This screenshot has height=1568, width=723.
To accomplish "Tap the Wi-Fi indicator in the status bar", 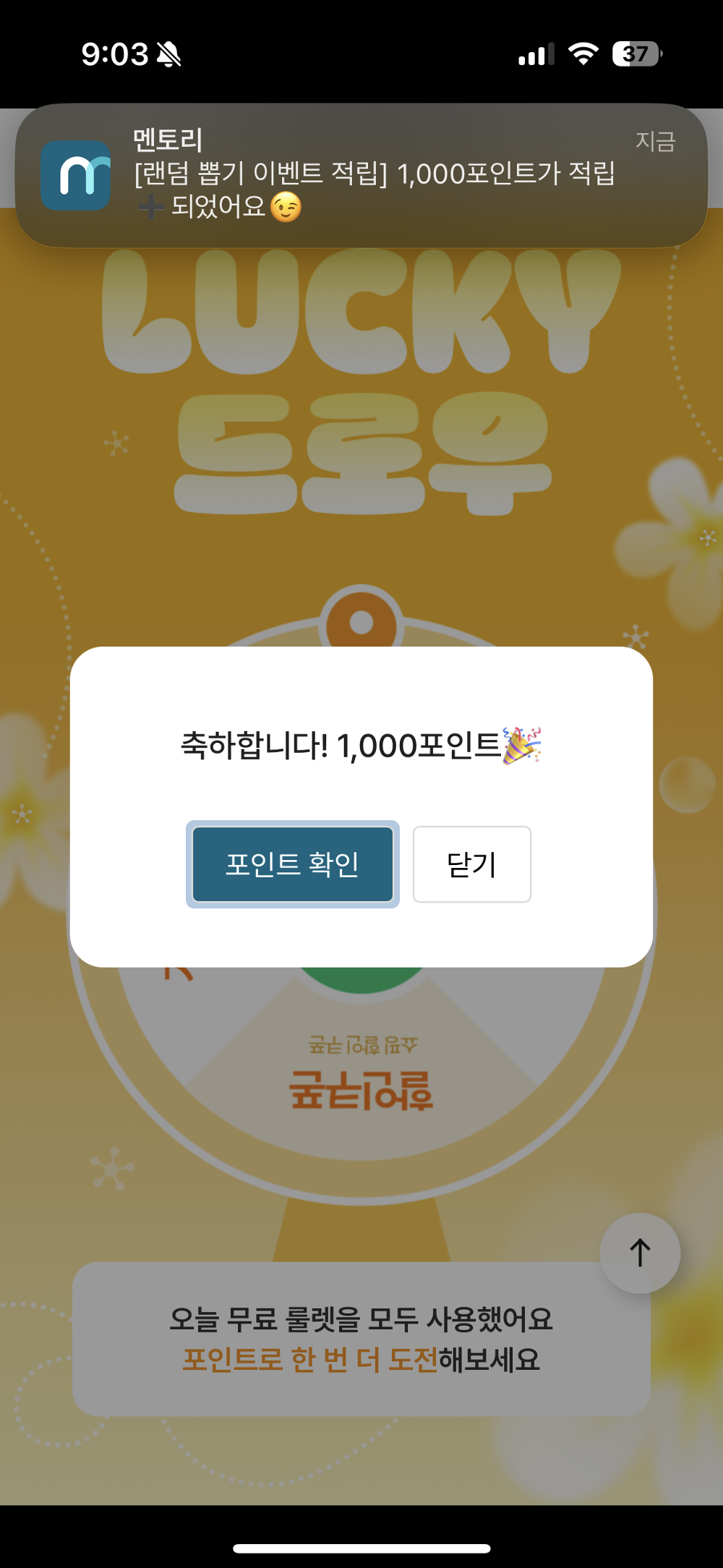I will pos(583,52).
